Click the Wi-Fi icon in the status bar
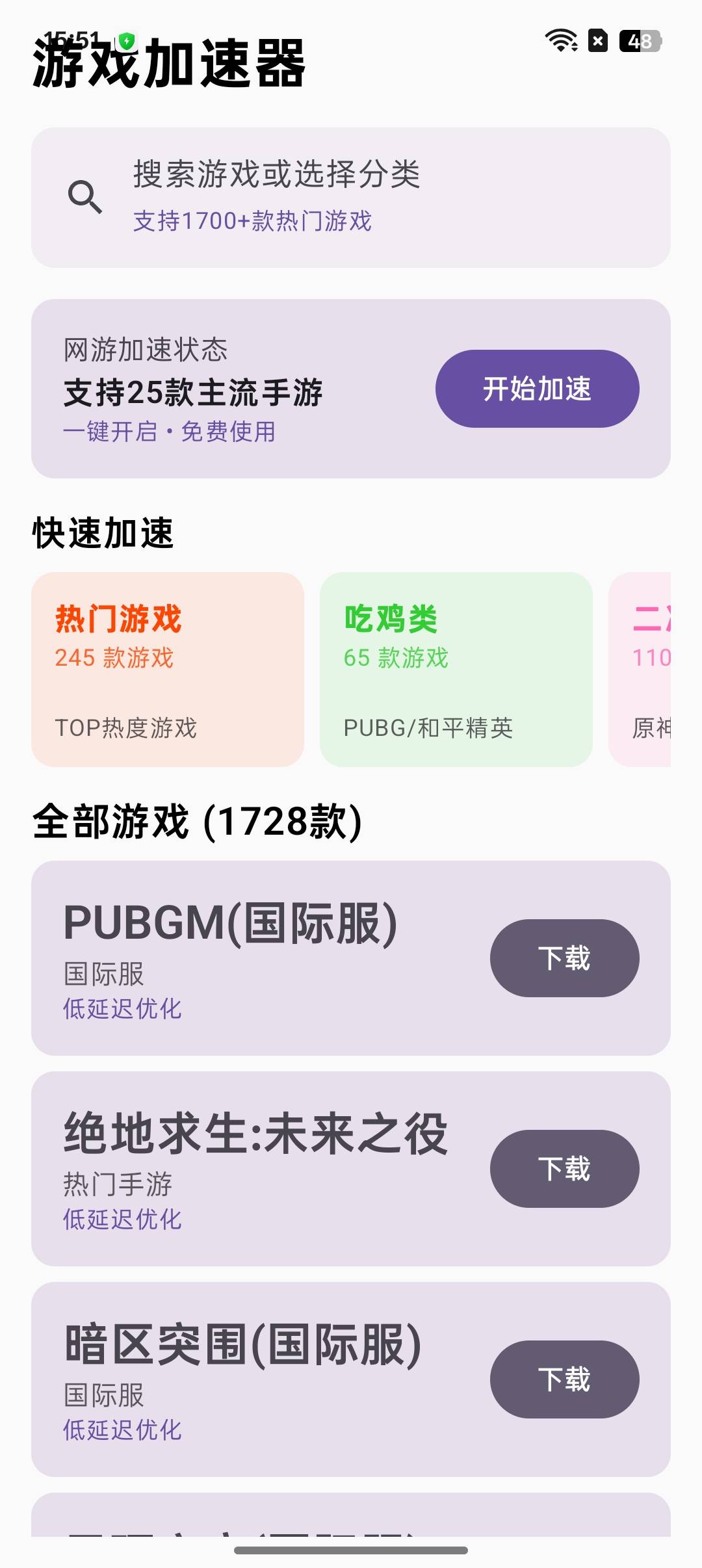The height and width of the screenshot is (1568, 702). (561, 40)
